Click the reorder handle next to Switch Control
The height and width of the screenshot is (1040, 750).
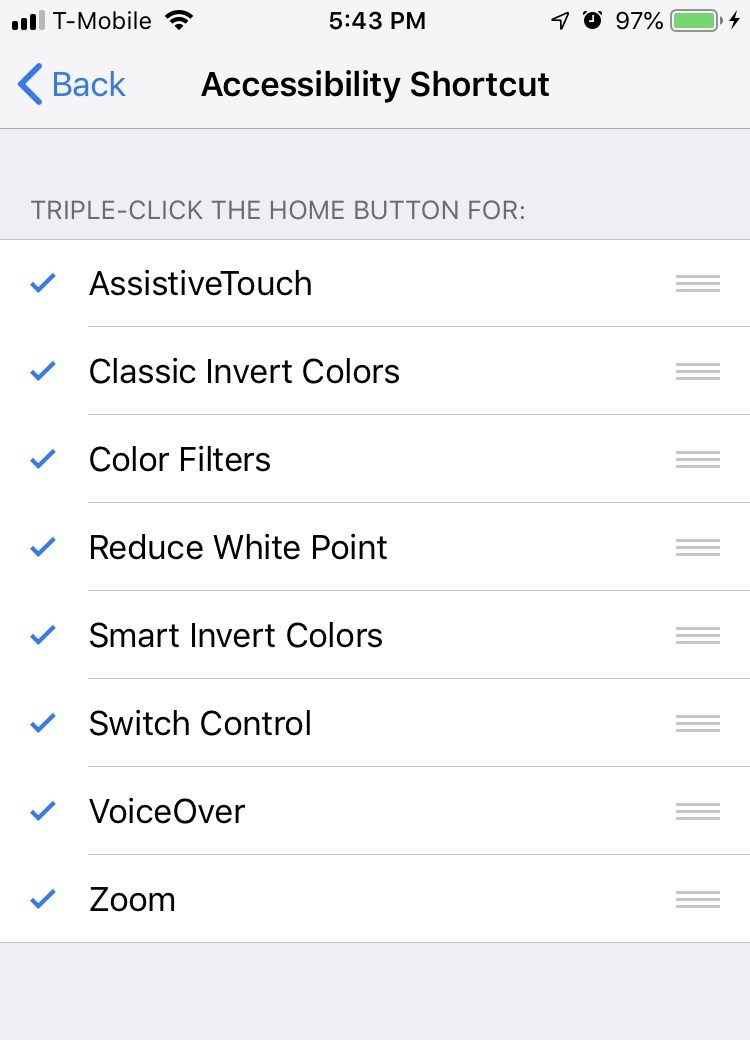[697, 723]
